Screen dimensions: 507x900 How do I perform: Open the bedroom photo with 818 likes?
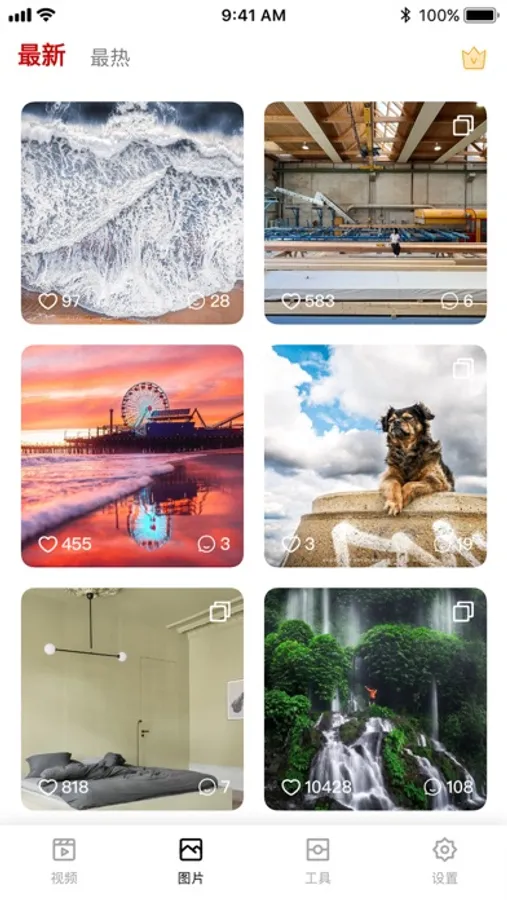point(132,699)
